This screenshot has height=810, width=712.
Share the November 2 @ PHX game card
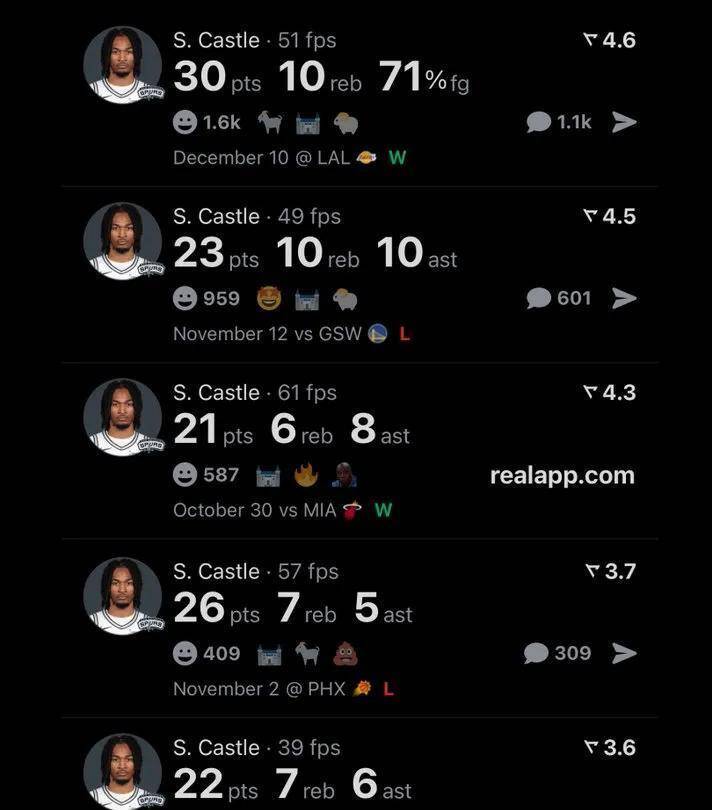coord(624,653)
